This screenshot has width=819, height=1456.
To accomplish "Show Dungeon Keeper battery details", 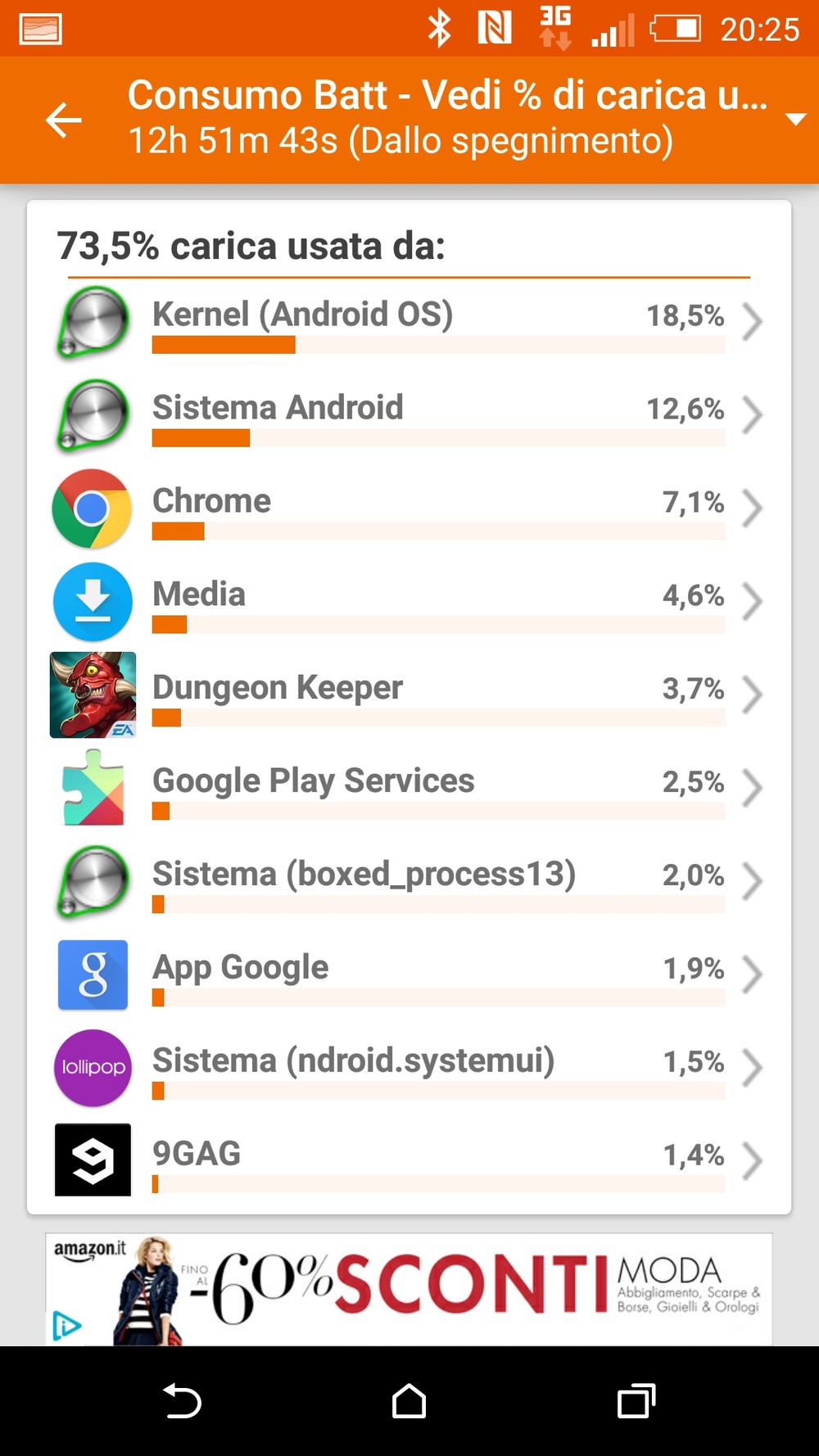I will point(409,695).
